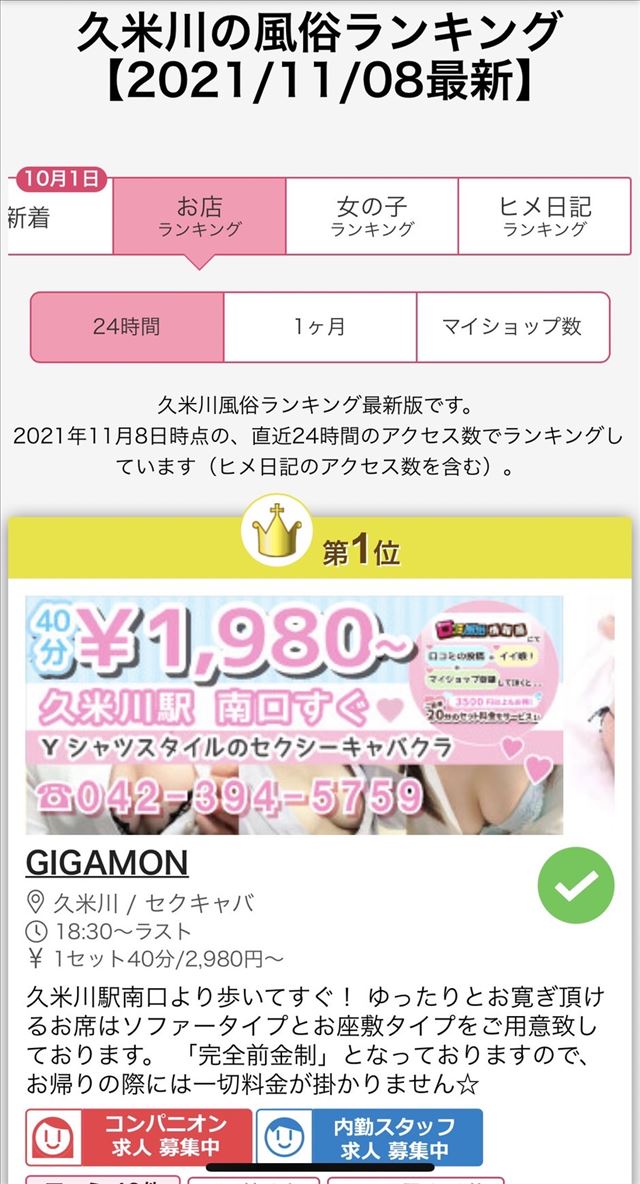Screen dimensions: 640x1184
Task: Open the GIGAMON shop name link
Action: click(x=107, y=862)
